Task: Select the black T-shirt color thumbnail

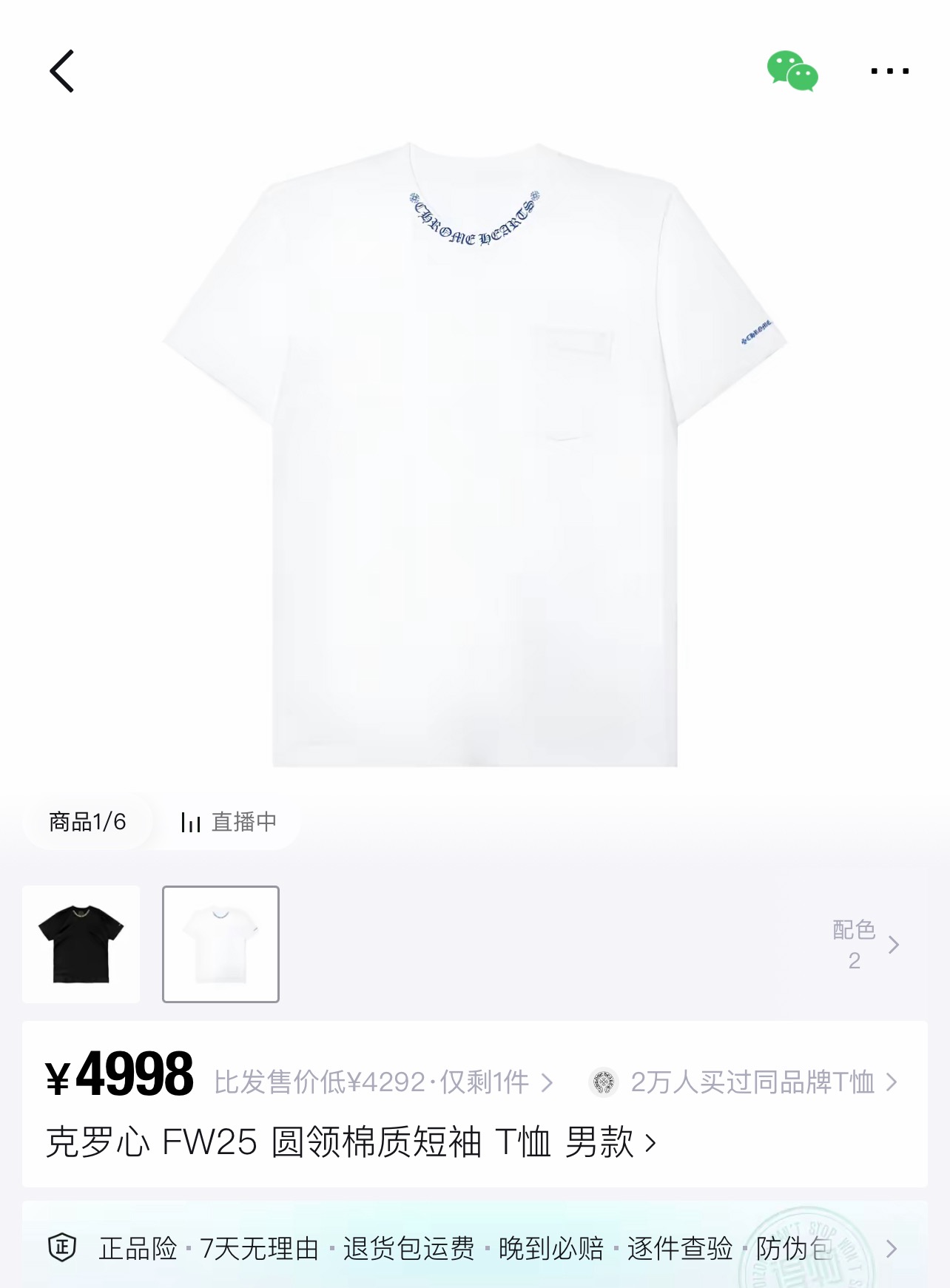Action: [x=81, y=944]
